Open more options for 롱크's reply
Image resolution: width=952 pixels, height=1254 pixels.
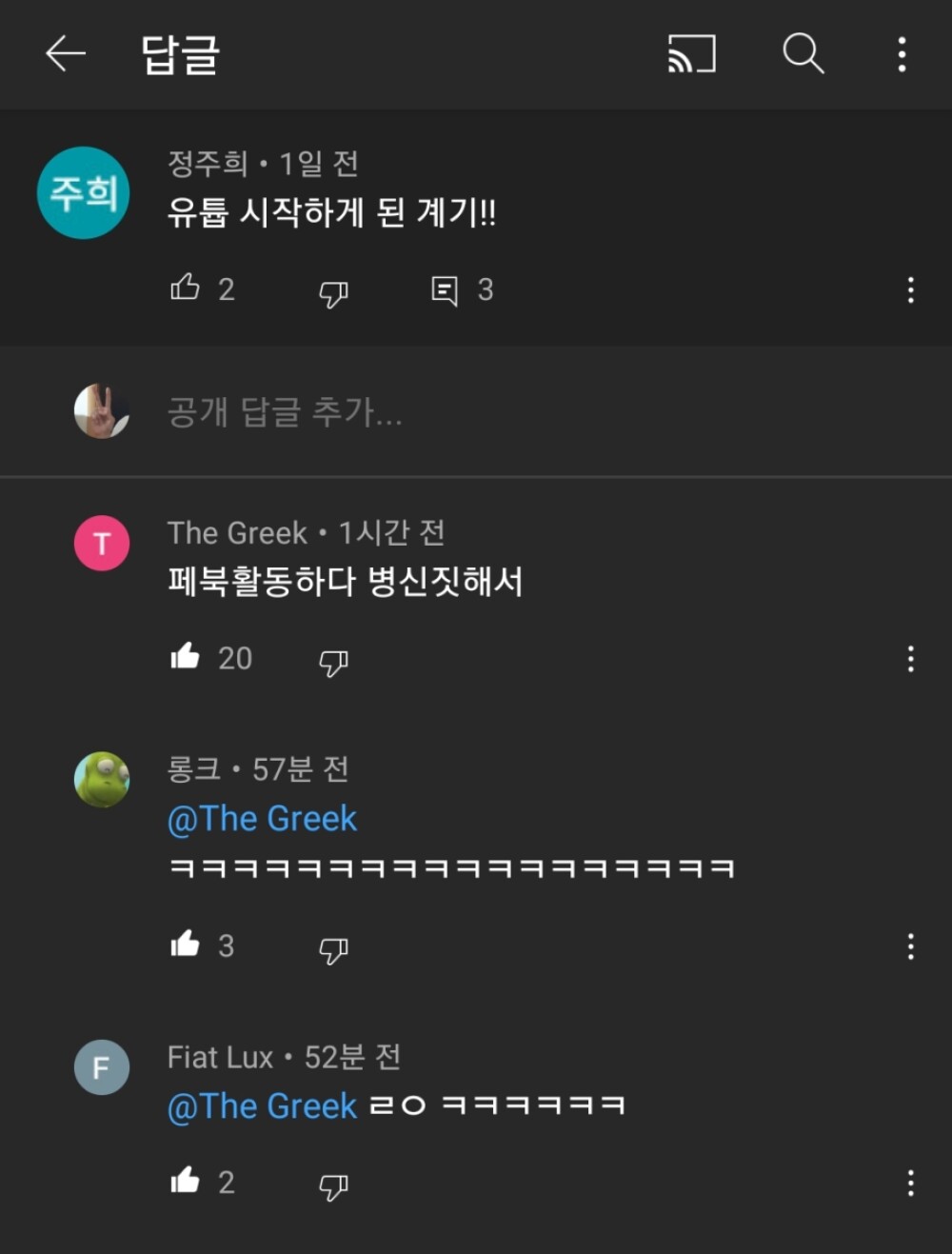(911, 946)
